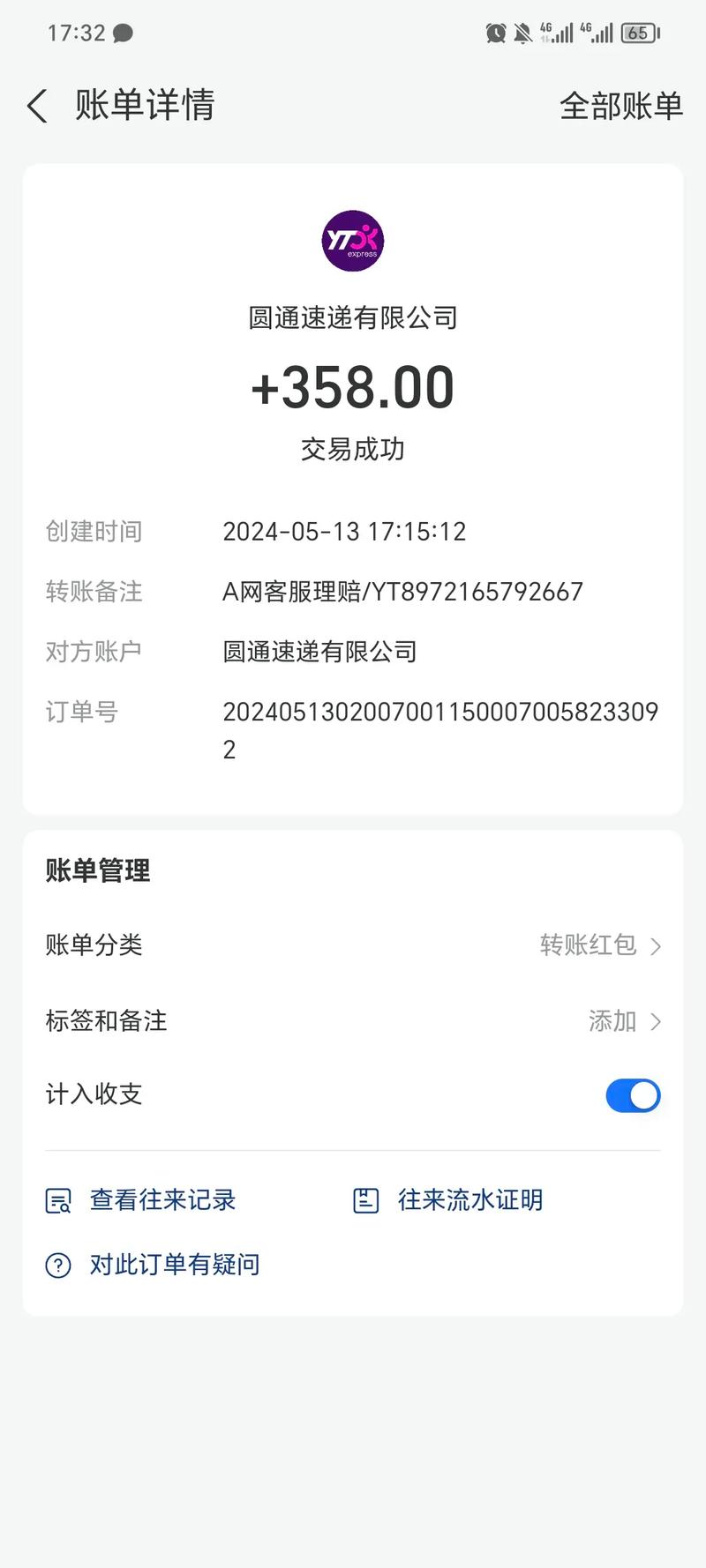The height and width of the screenshot is (1568, 706).
Task: Tap the muted notifications bell icon
Action: coord(522,34)
